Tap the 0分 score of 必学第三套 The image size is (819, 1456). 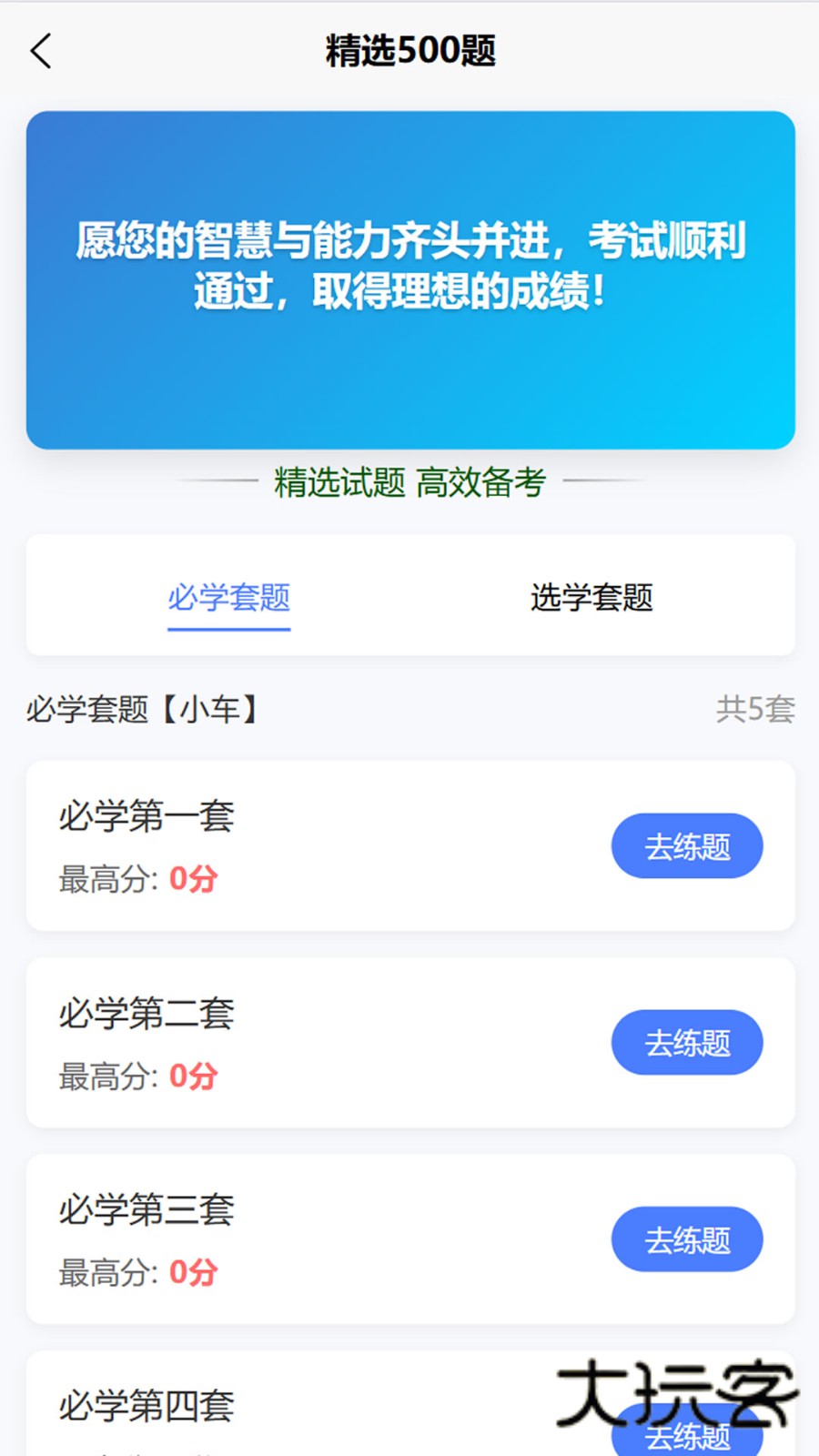pos(193,1272)
